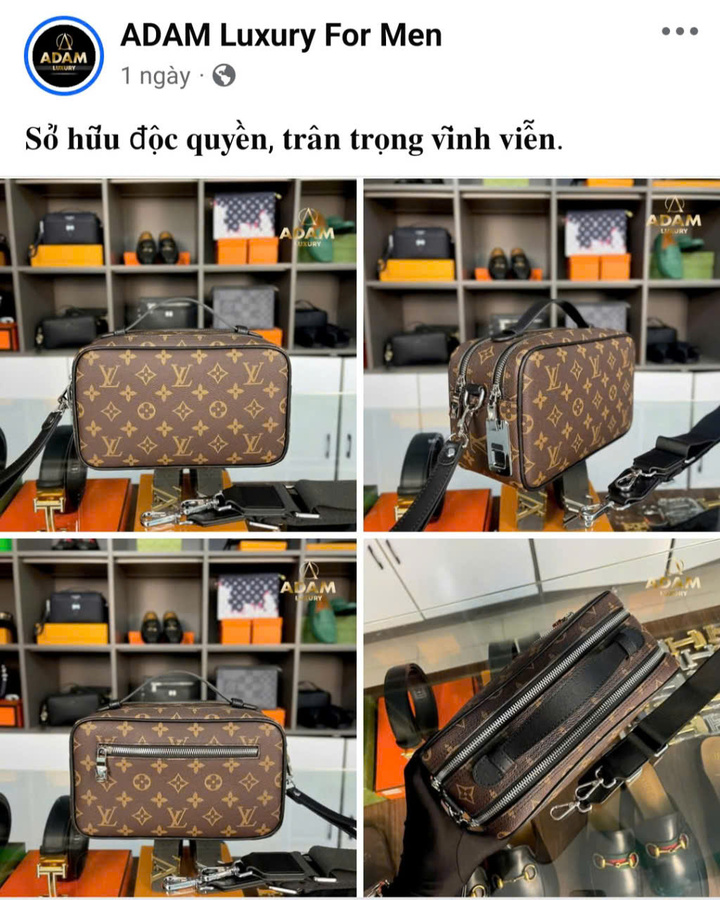
Task: Click the gold ADAM watermark on the bottom-left photo
Action: click(x=310, y=585)
